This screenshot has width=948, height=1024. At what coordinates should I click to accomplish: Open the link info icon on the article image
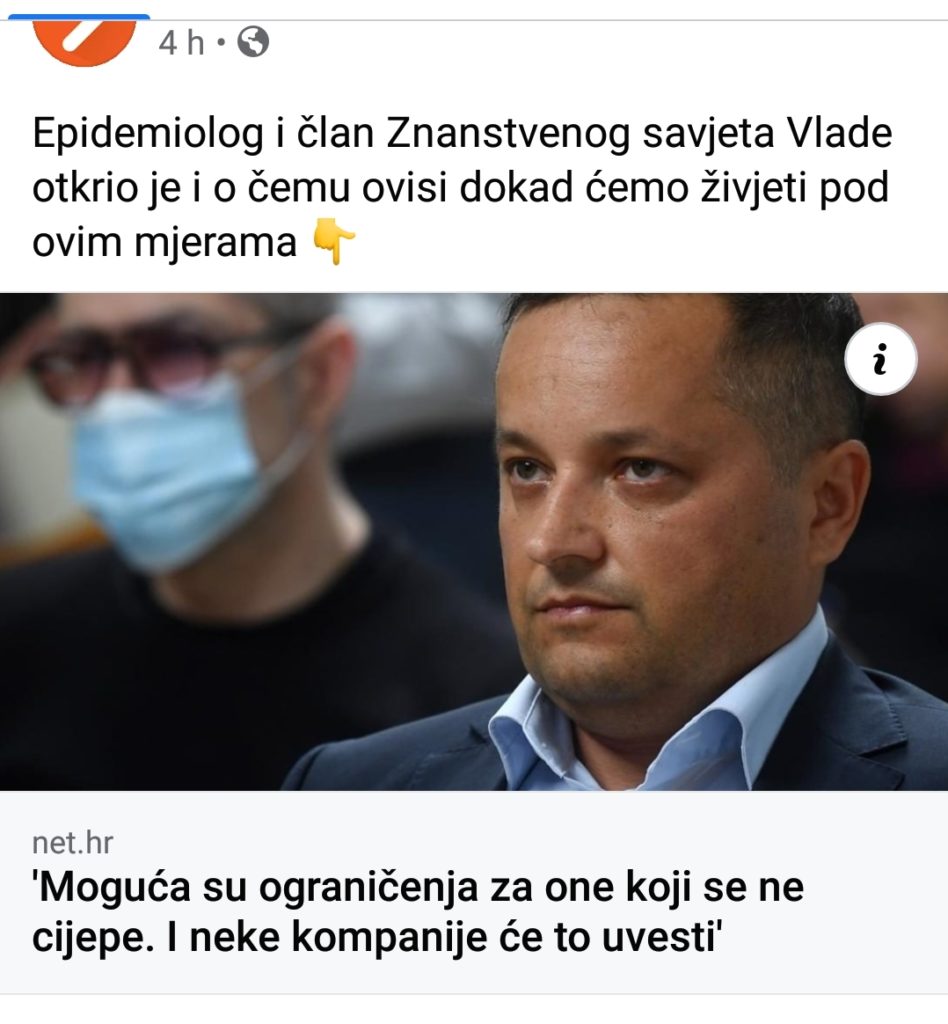coord(880,359)
